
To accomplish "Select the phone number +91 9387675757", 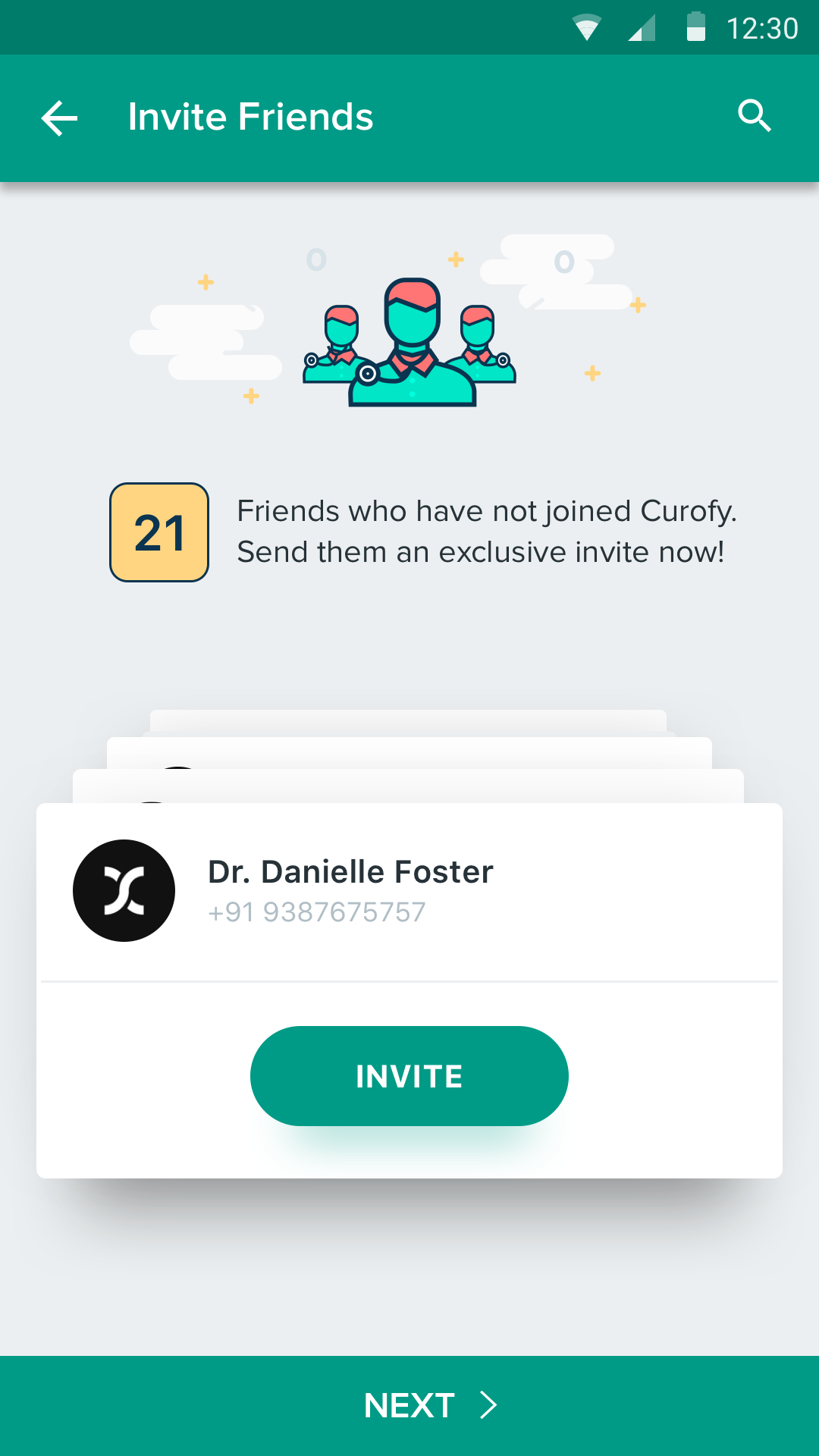I will pyautogui.click(x=317, y=912).
